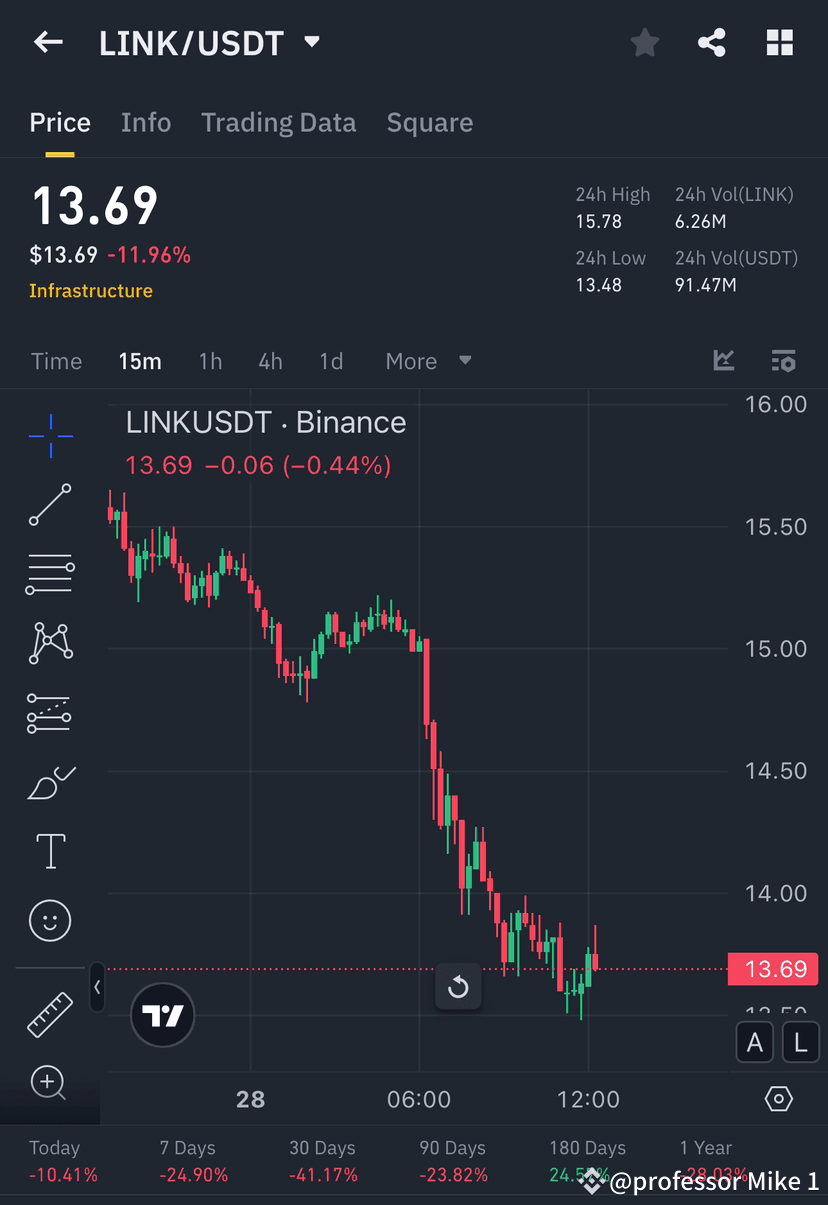
Task: Switch to the Trading Data tab
Action: coord(278,122)
